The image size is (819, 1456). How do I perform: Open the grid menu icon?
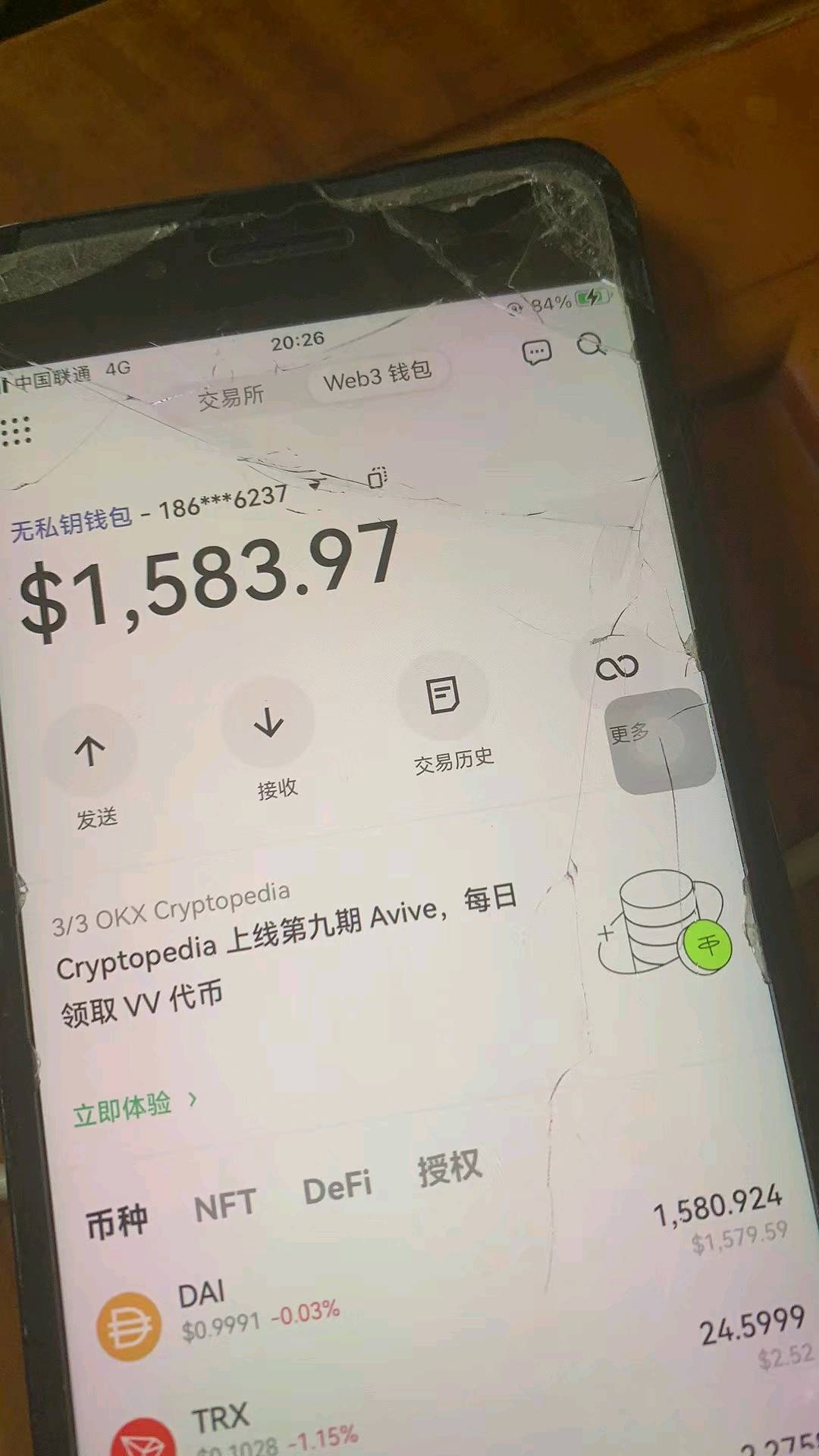pyautogui.click(x=17, y=431)
